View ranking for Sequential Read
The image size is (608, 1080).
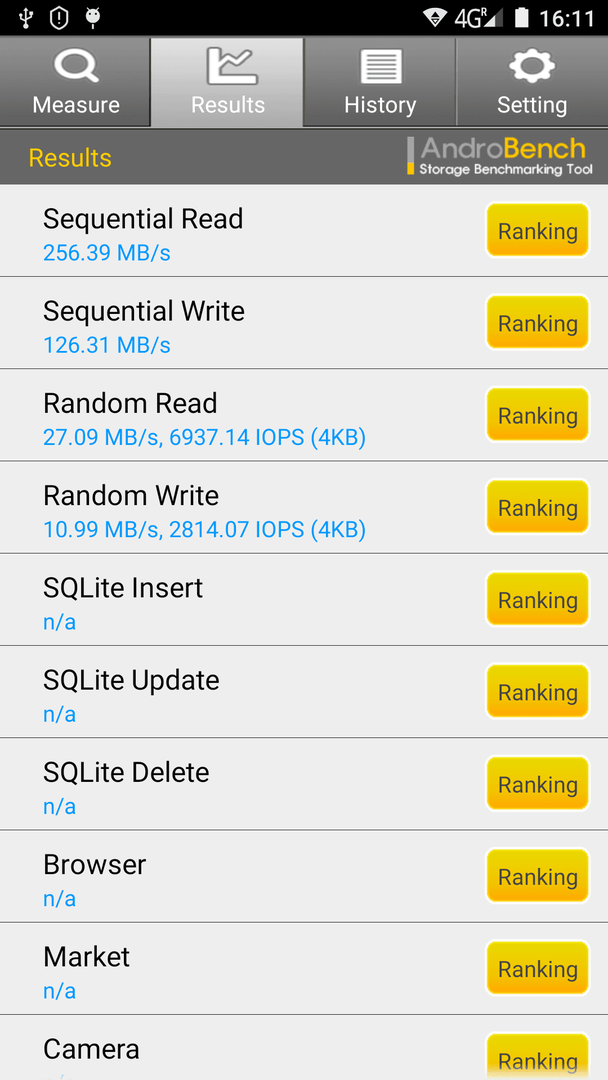(x=538, y=231)
